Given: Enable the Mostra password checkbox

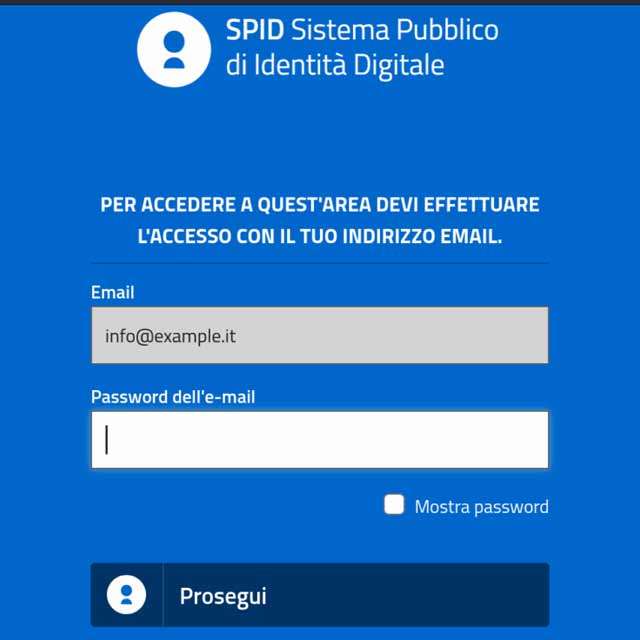Looking at the screenshot, I should [x=394, y=505].
